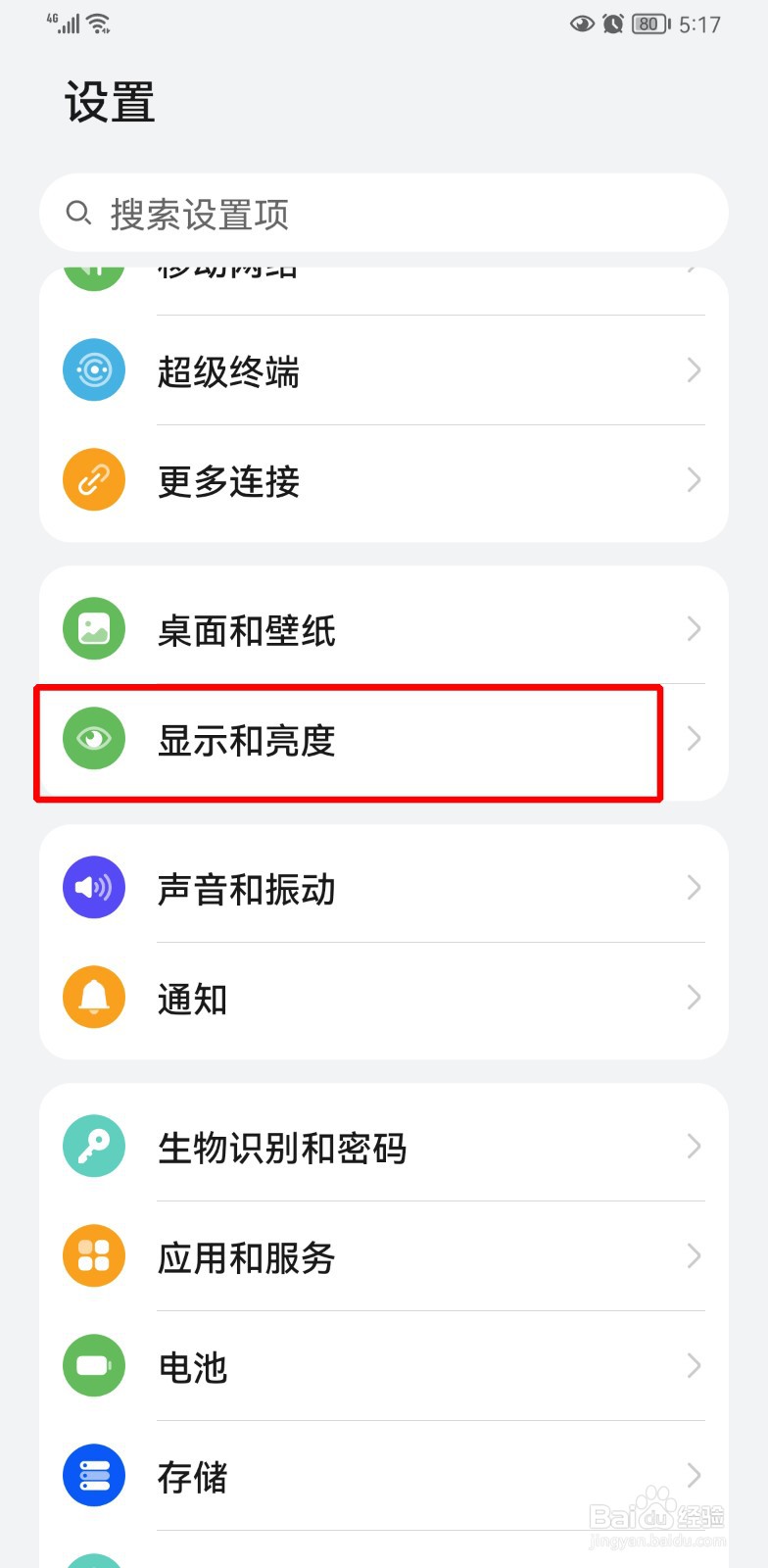
Task: Tap the 更多连接 link icon
Action: pyautogui.click(x=93, y=479)
